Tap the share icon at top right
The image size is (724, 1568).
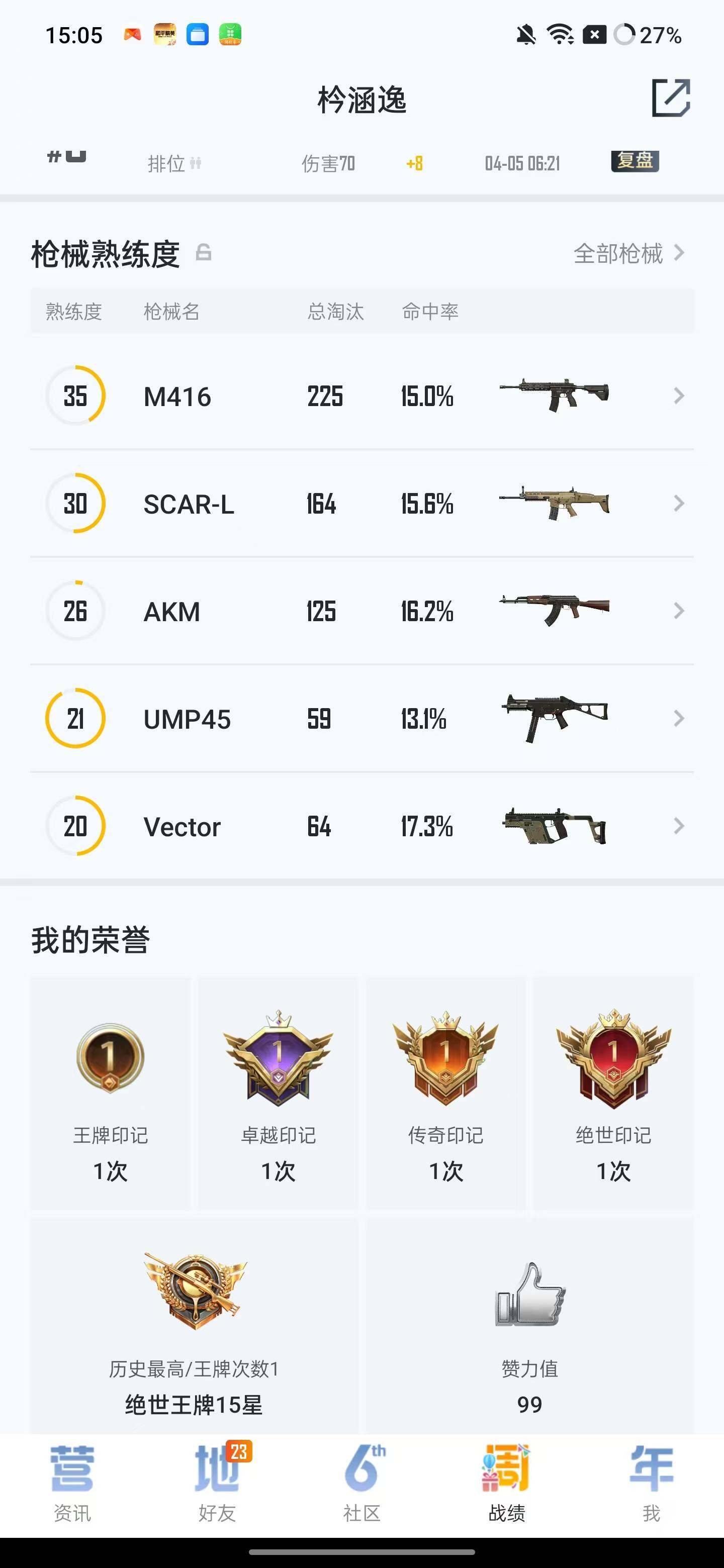[x=673, y=97]
